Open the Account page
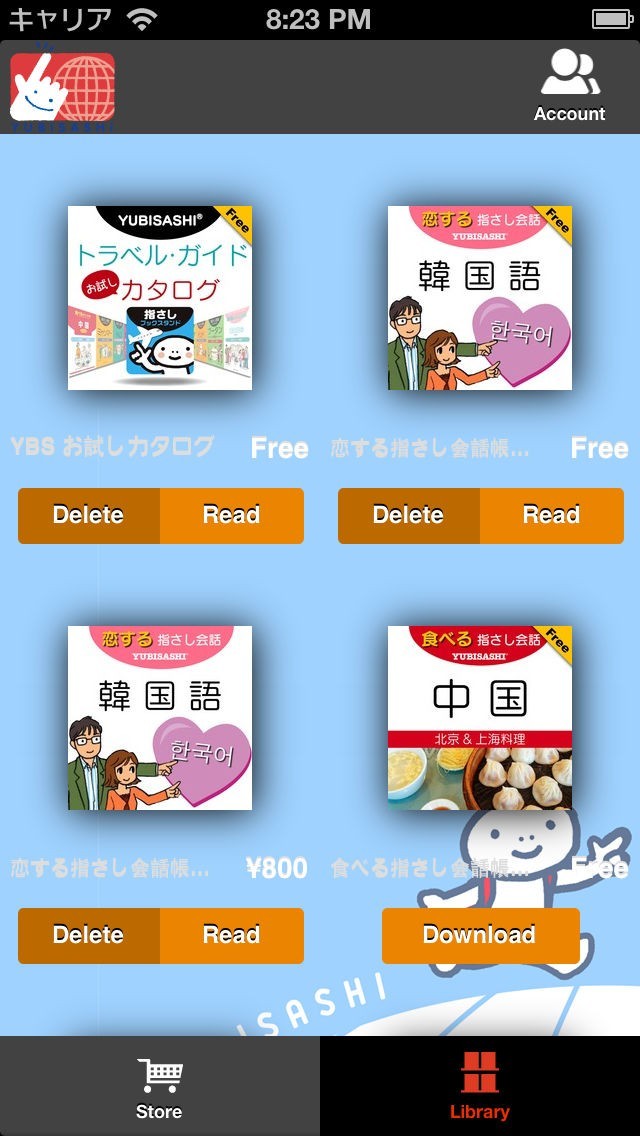This screenshot has width=640, height=1136. [569, 86]
